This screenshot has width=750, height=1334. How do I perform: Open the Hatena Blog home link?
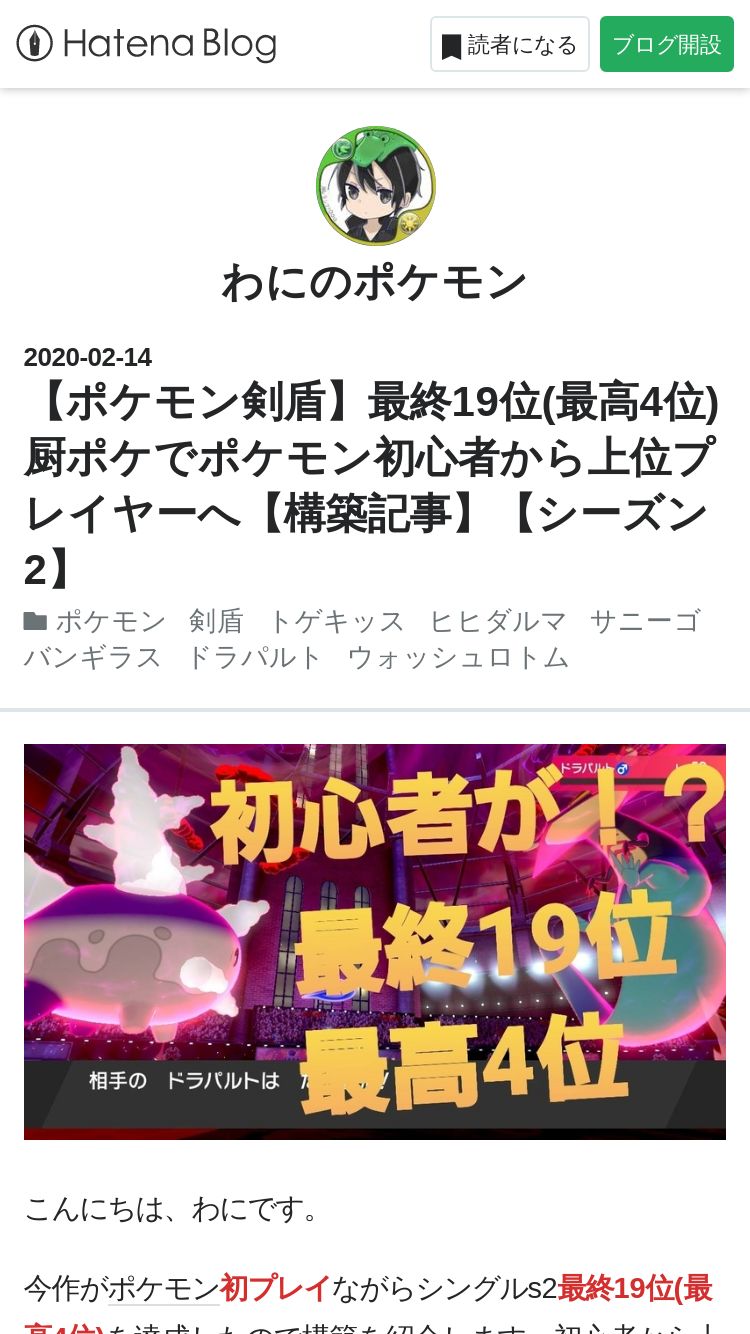[x=146, y=44]
